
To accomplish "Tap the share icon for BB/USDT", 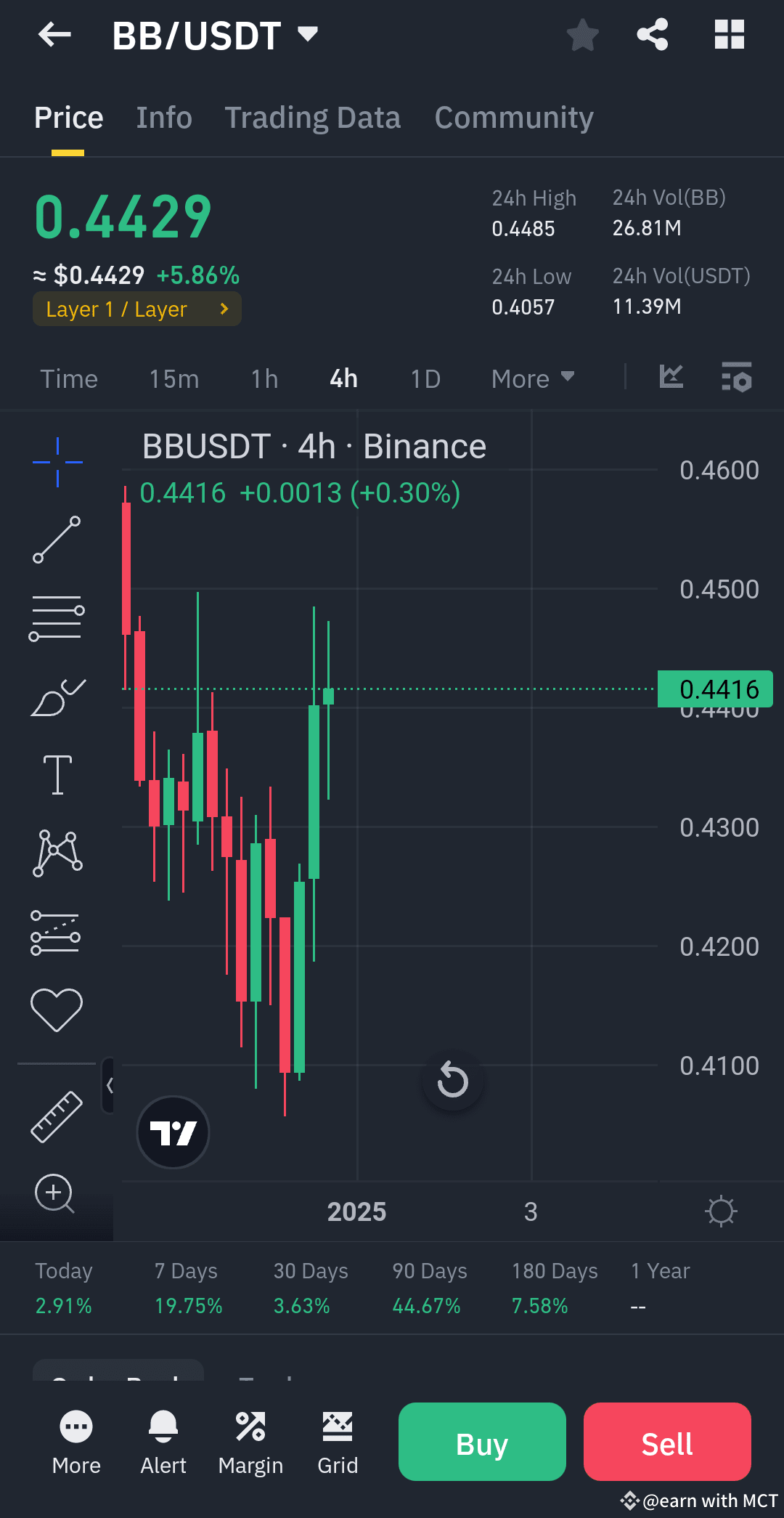I will coord(652,34).
